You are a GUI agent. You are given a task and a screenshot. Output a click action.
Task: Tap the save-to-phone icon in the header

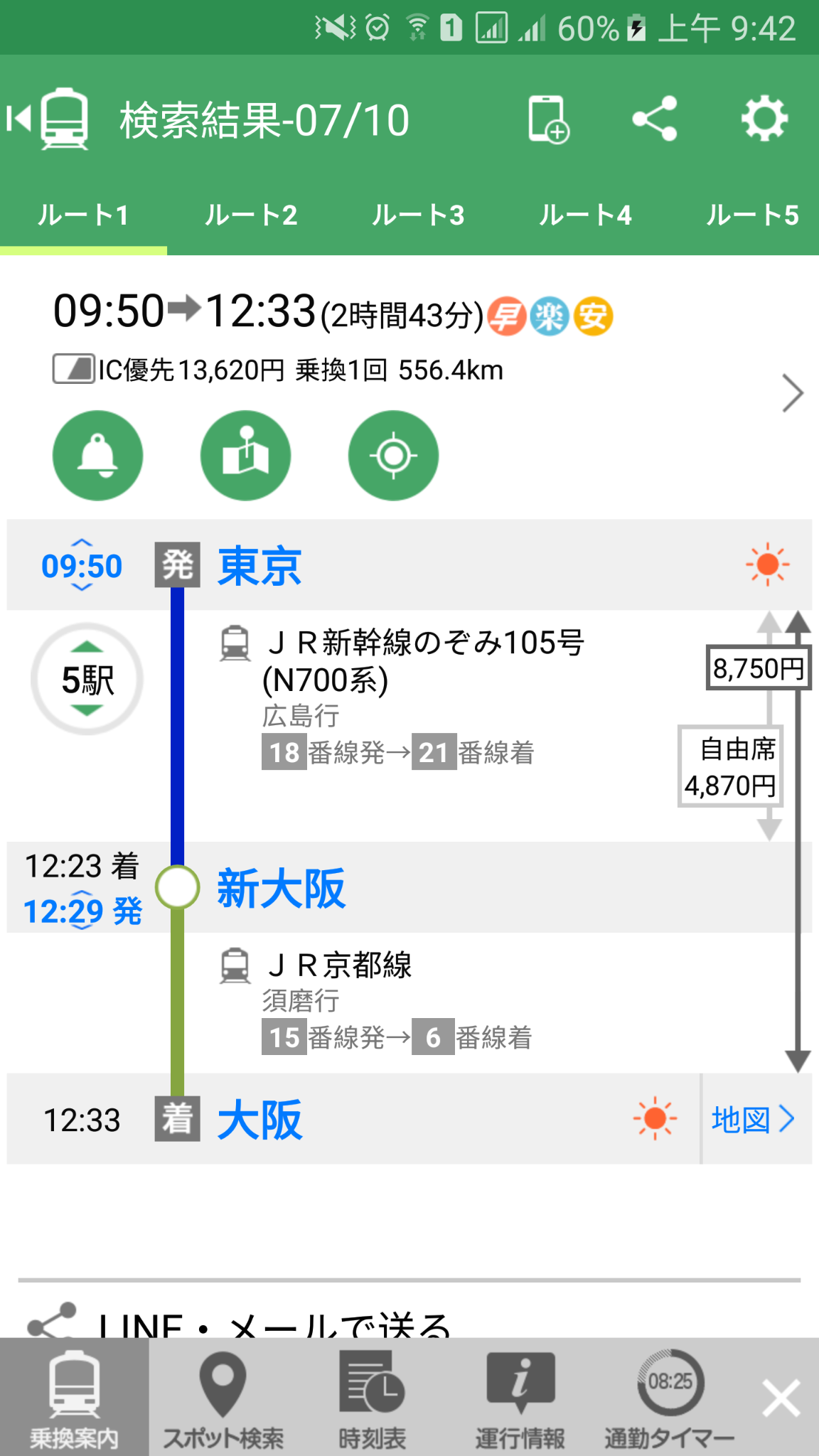[x=546, y=119]
